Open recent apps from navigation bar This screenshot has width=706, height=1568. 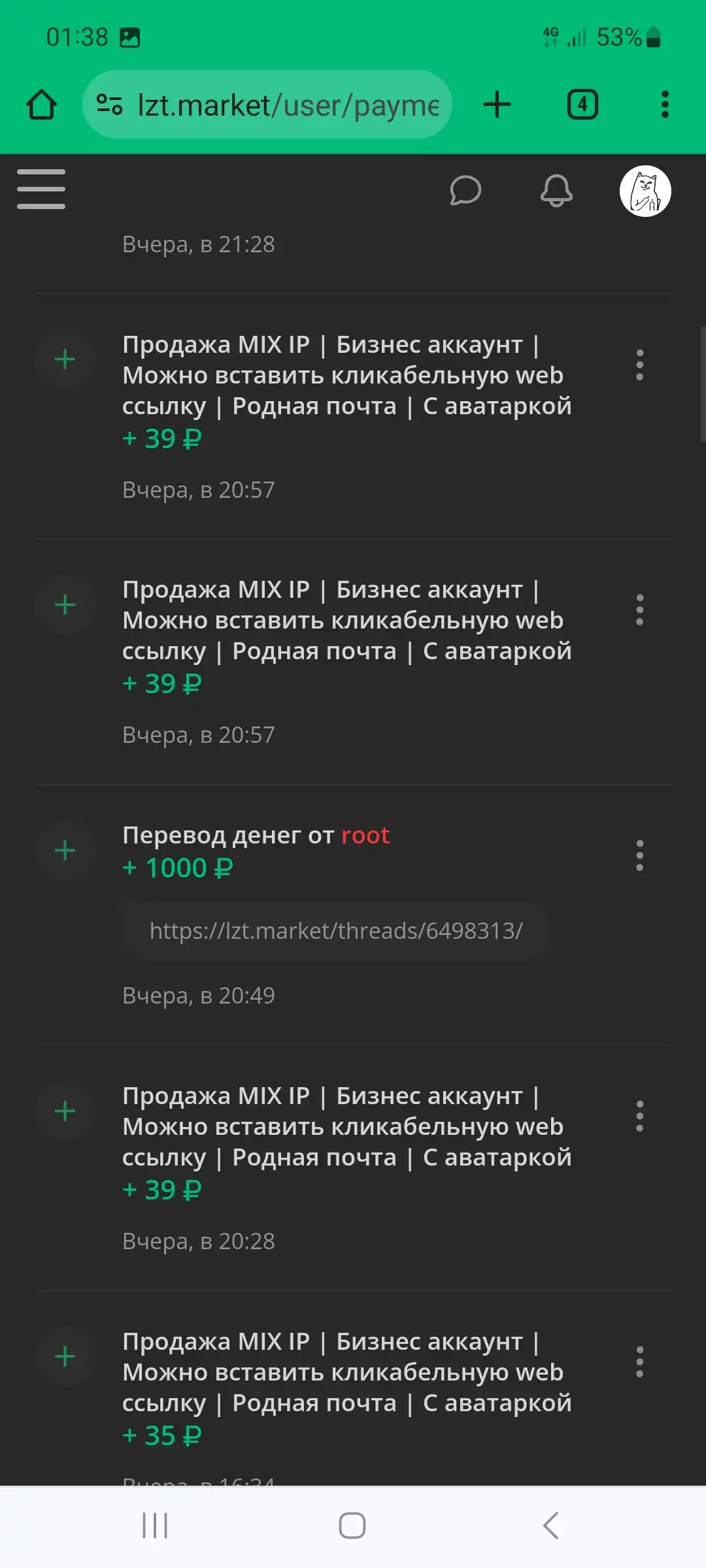(x=155, y=1526)
